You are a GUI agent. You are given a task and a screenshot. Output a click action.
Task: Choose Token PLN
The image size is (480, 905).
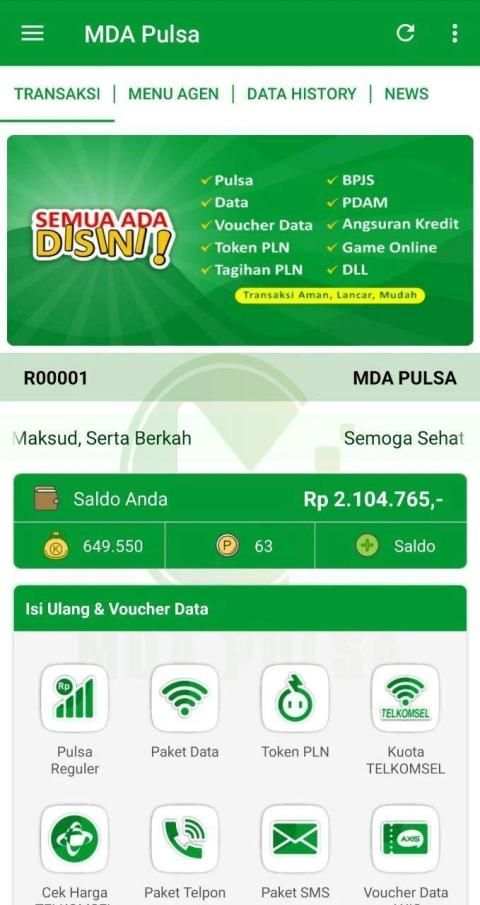pos(295,712)
